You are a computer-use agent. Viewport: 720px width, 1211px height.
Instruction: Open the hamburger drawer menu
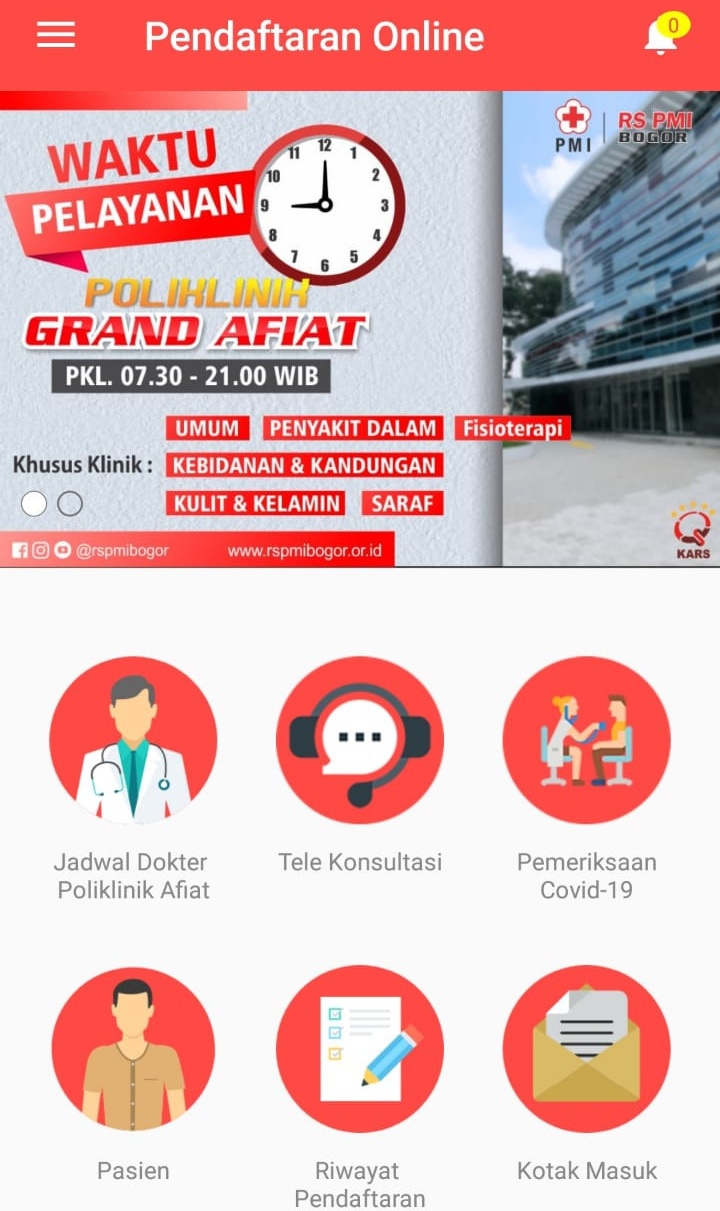pyautogui.click(x=56, y=36)
